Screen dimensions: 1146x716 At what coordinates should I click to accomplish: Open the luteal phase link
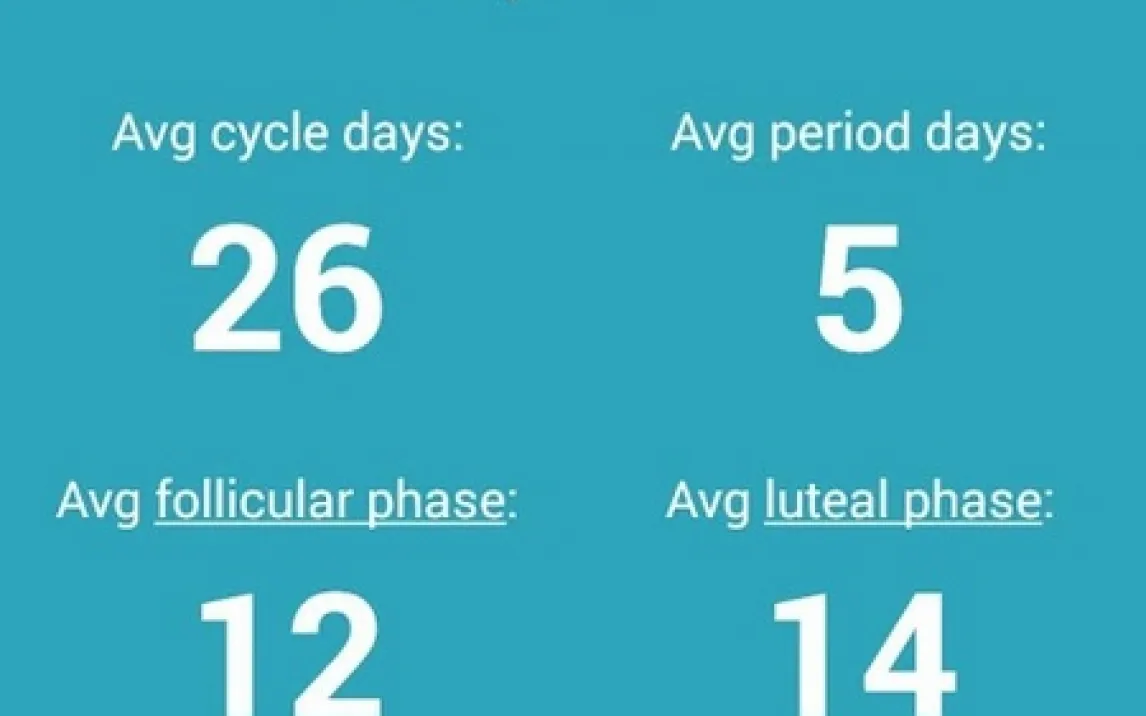(x=902, y=501)
